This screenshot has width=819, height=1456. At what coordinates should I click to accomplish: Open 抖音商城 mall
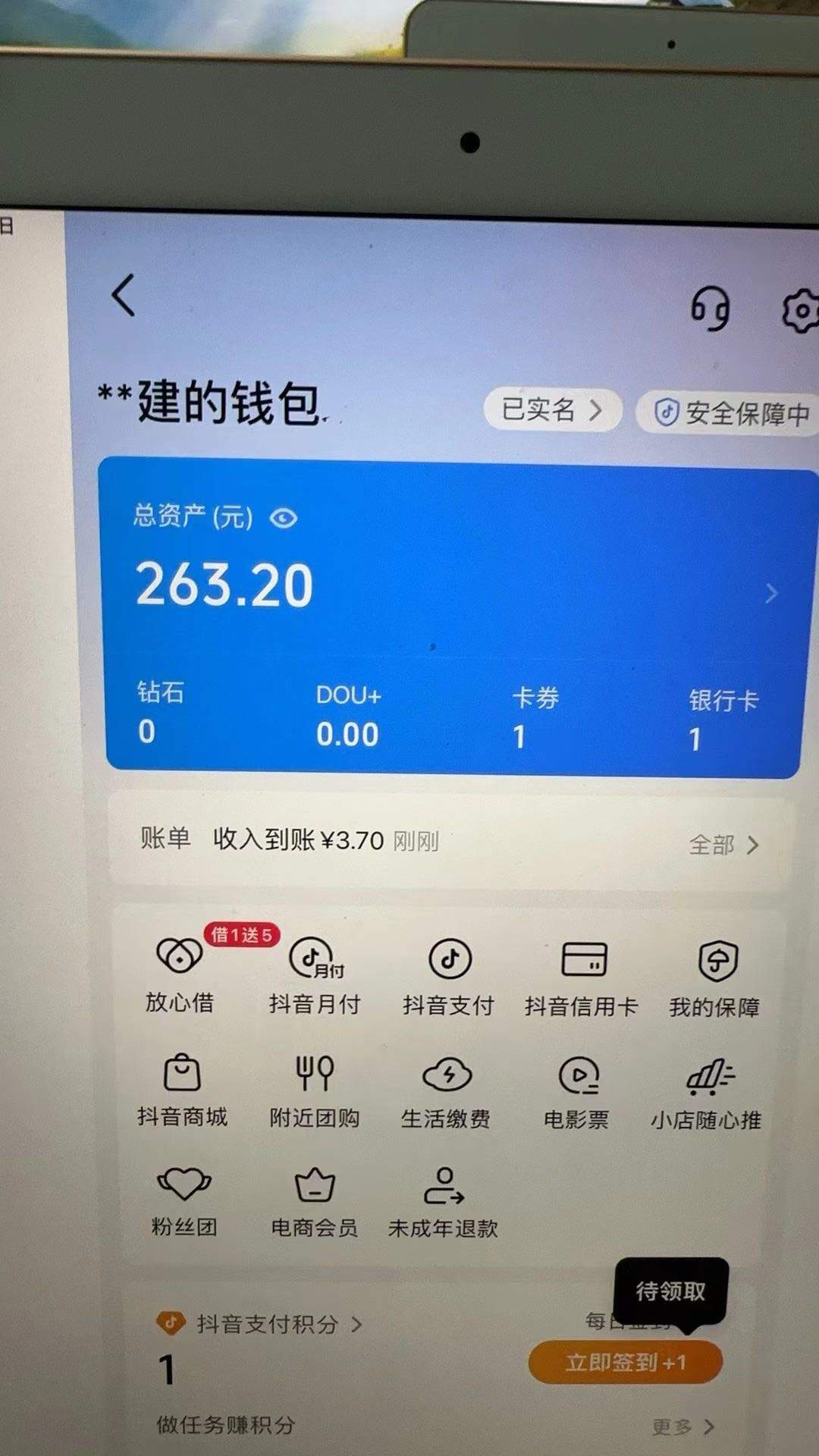(x=182, y=1090)
